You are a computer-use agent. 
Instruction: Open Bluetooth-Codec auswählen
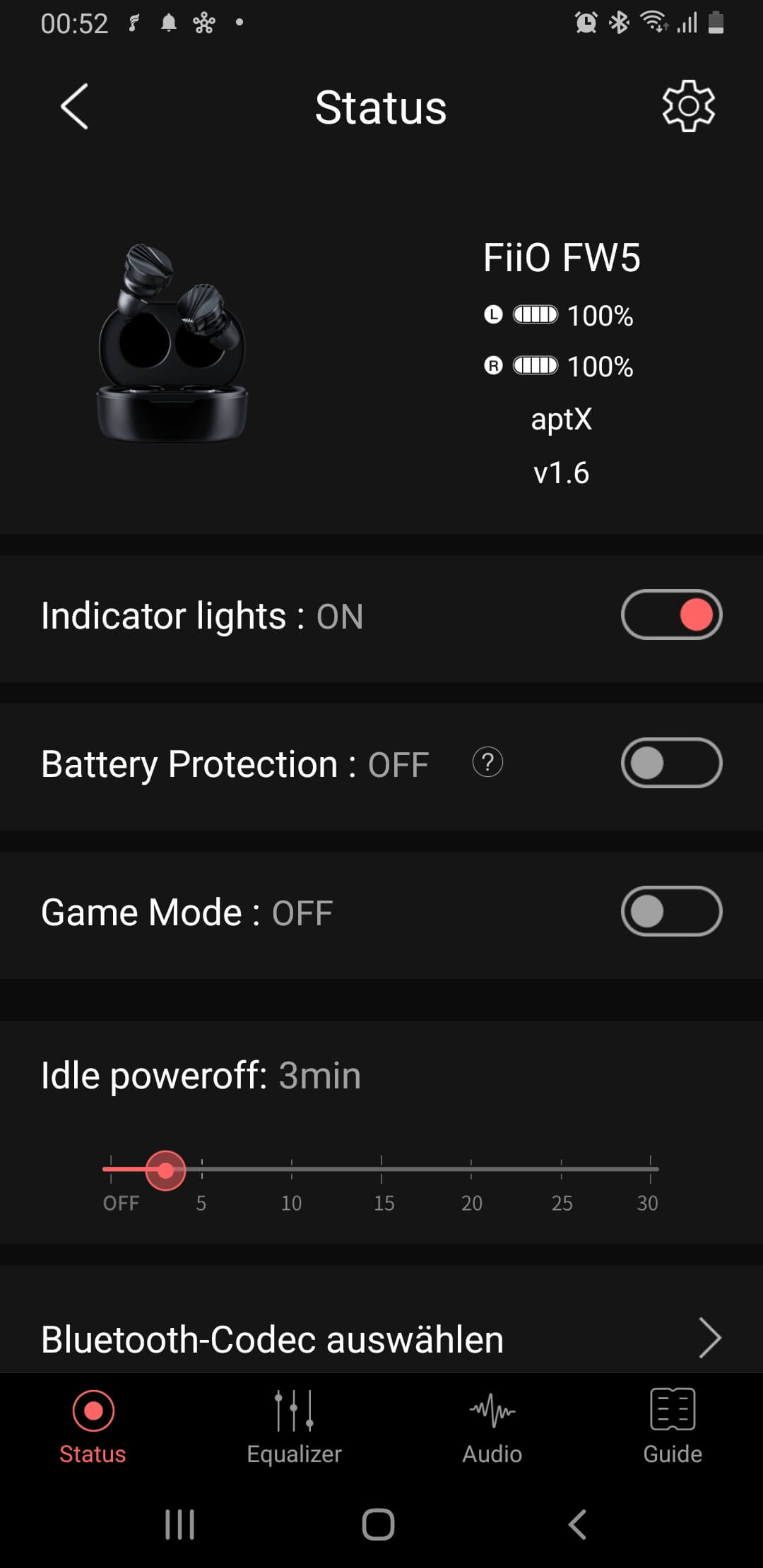pos(381,1338)
